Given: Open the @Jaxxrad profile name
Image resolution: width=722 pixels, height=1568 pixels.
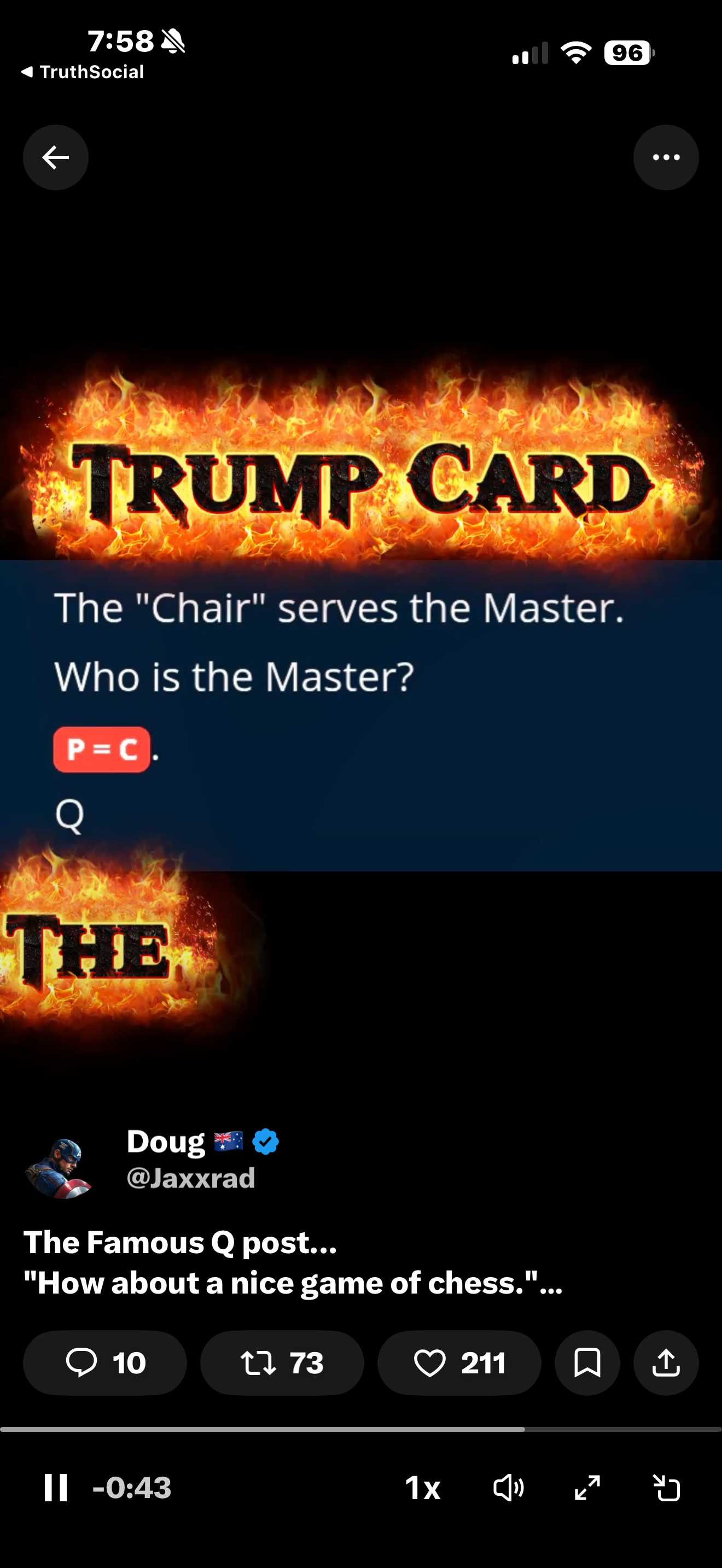Looking at the screenshot, I should click(190, 1178).
